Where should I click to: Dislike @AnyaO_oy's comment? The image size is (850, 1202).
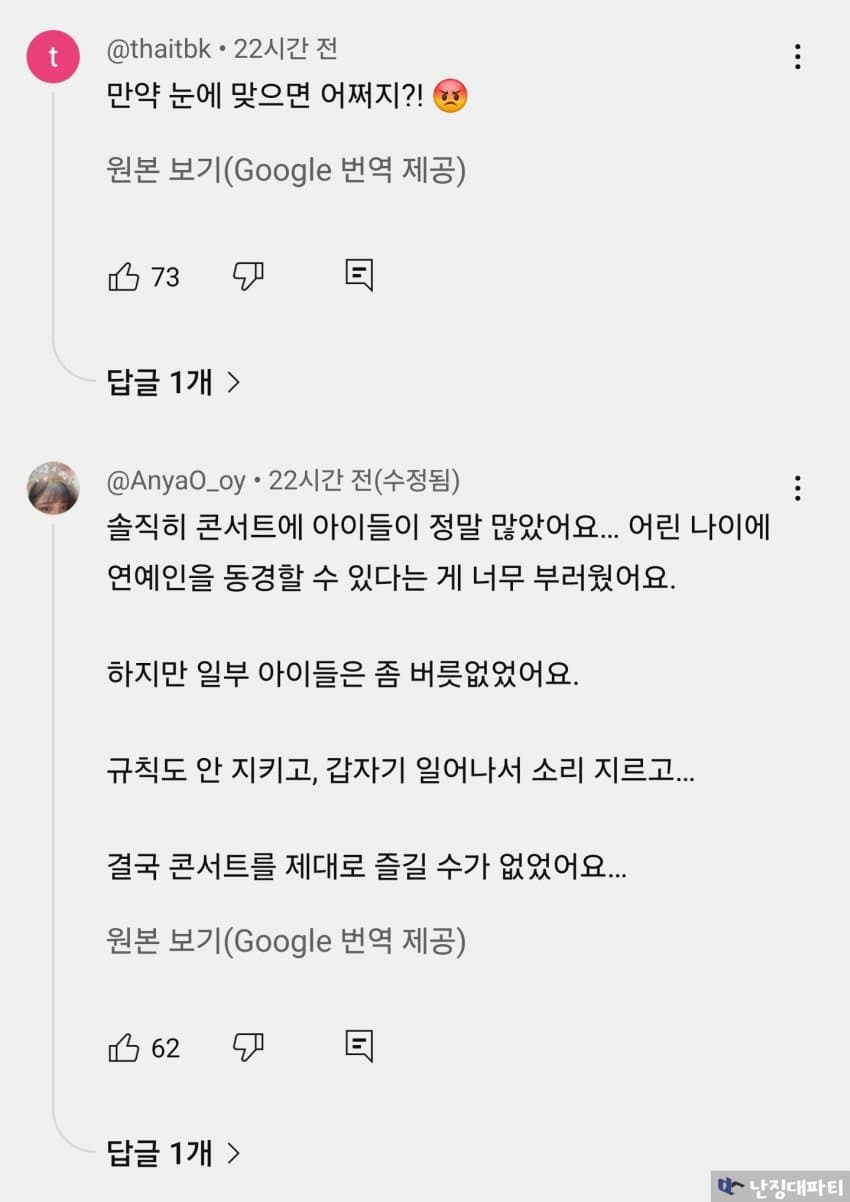point(247,1047)
